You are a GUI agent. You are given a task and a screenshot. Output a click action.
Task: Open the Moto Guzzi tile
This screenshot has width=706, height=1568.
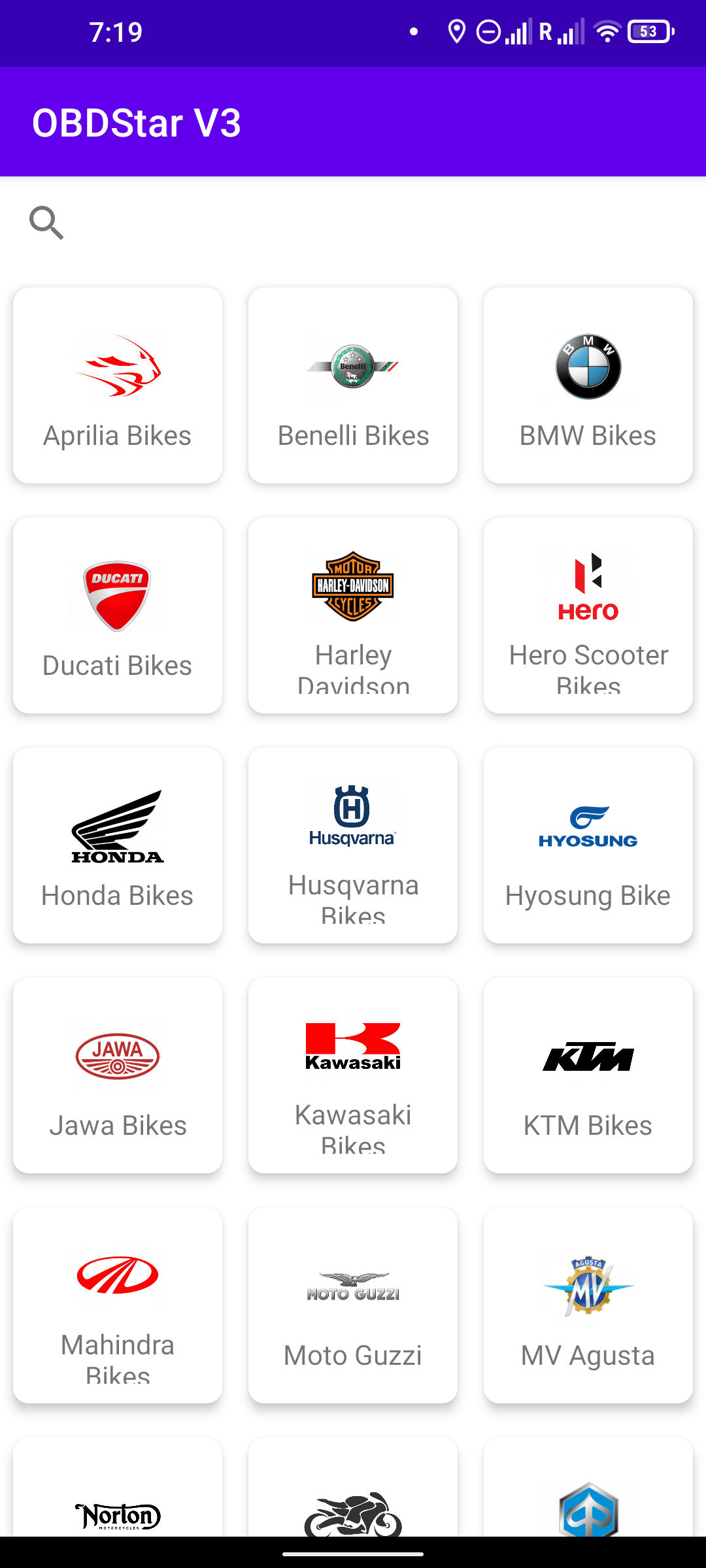pyautogui.click(x=353, y=1305)
